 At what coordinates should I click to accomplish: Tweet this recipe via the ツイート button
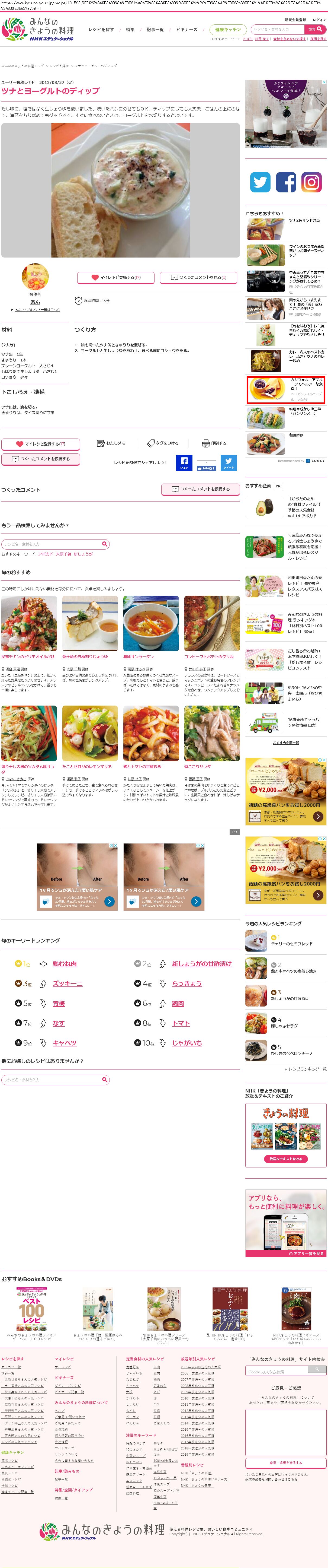[x=228, y=463]
